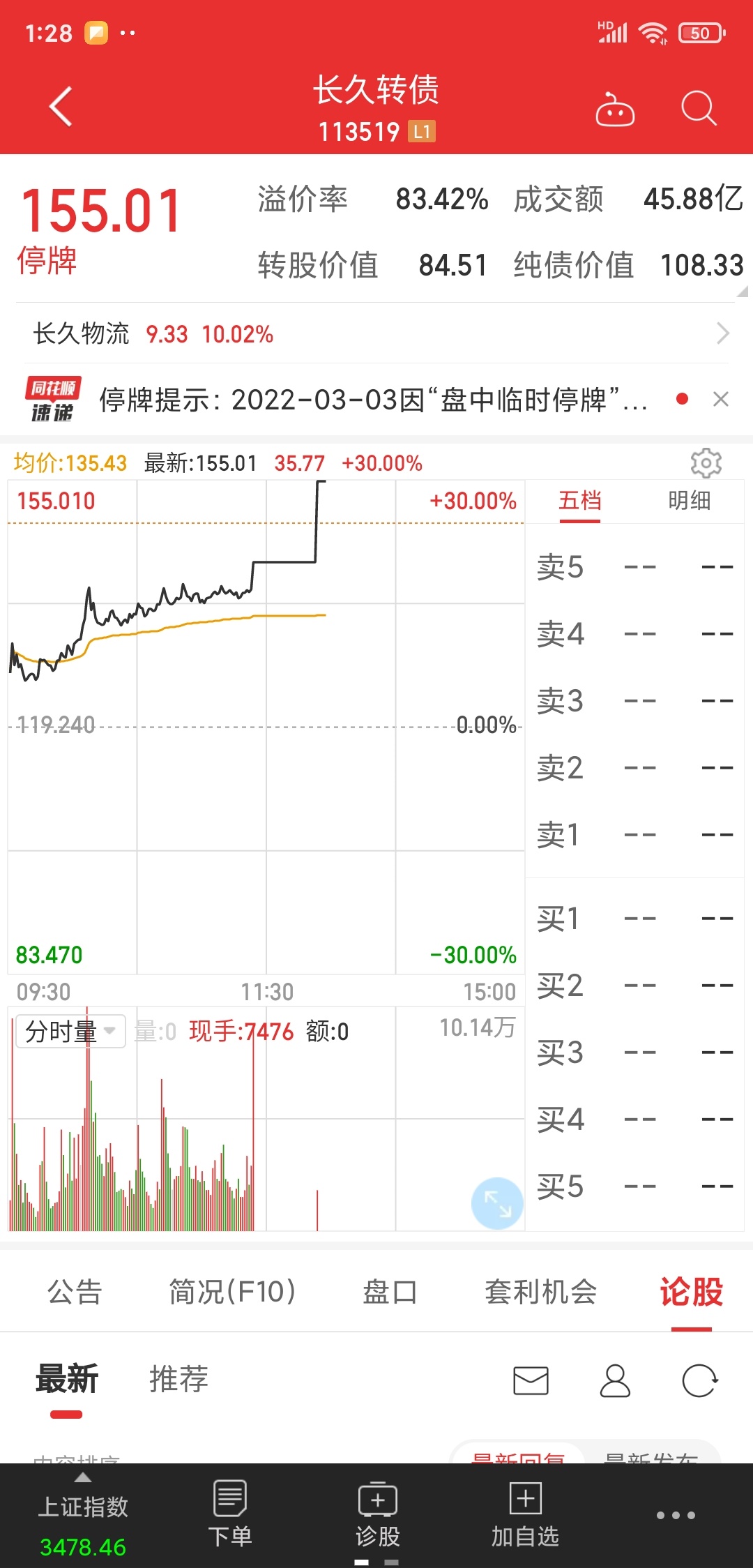
Task: Open the 分时量 dropdown
Action: click(70, 1031)
